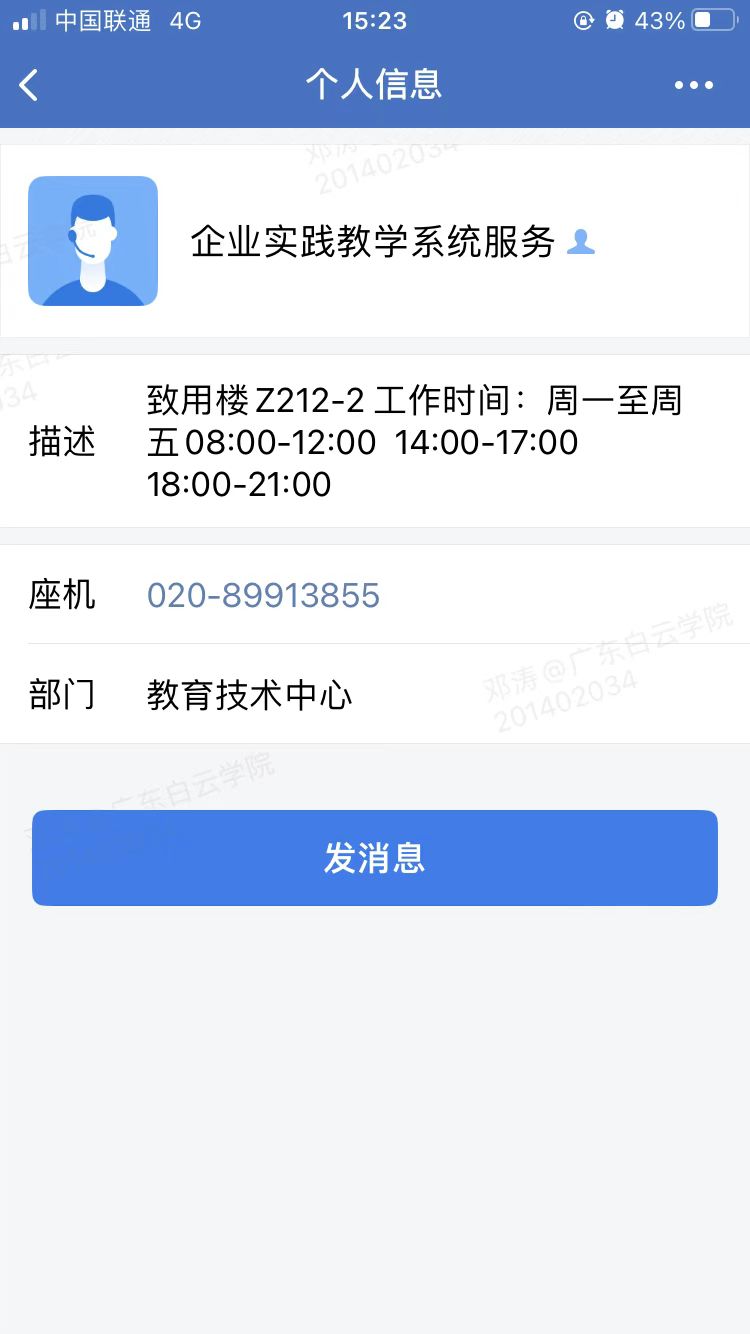Go back using the top-left arrow

pos(29,85)
